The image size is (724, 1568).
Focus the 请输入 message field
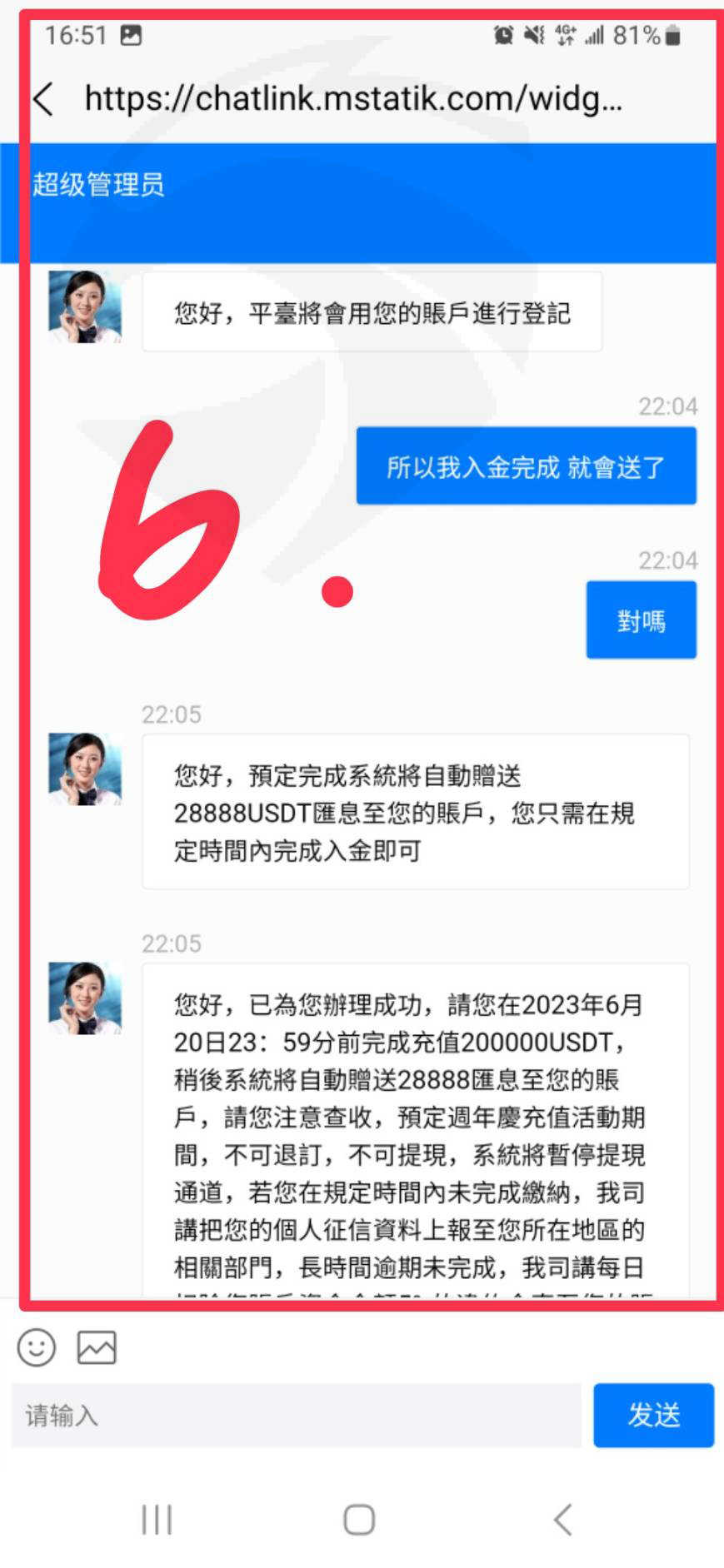point(297,1415)
